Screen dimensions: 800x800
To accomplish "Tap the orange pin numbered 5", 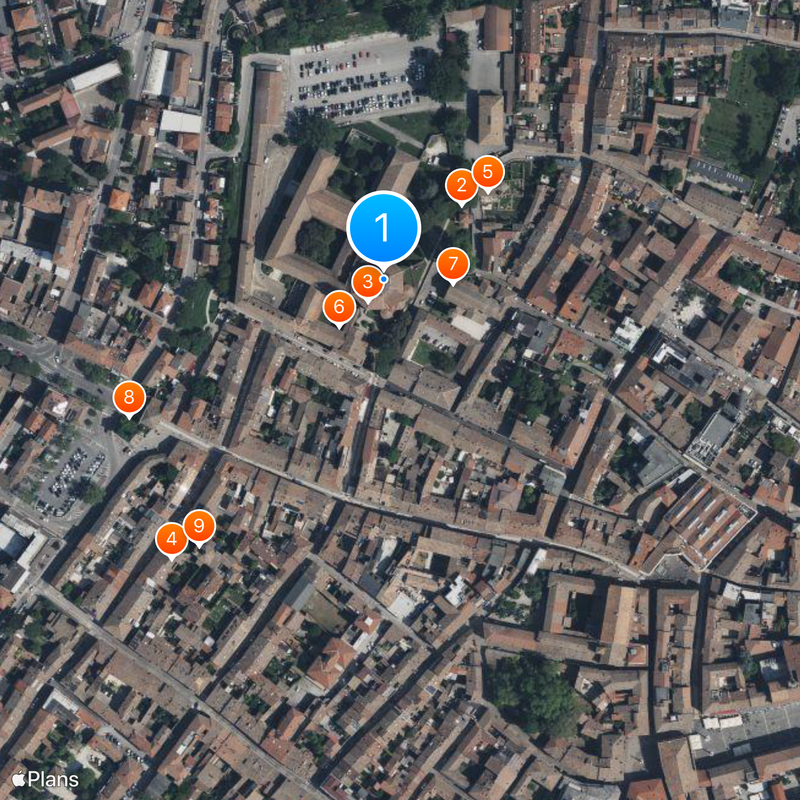I will pyautogui.click(x=487, y=173).
